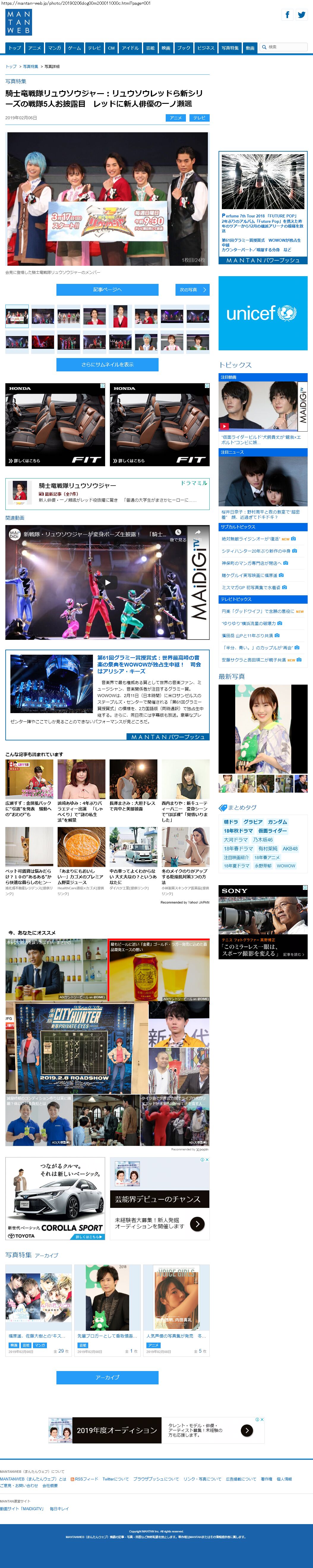Go to the 映画 navigation tab
The width and height of the screenshot is (313, 1568).
coord(166,47)
